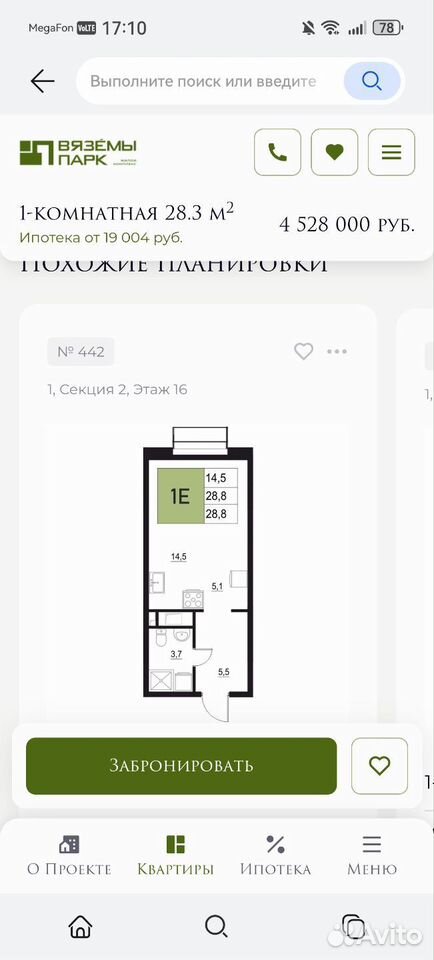Open favorites with the header heart button
Screen dimensions: 434x960
(334, 152)
